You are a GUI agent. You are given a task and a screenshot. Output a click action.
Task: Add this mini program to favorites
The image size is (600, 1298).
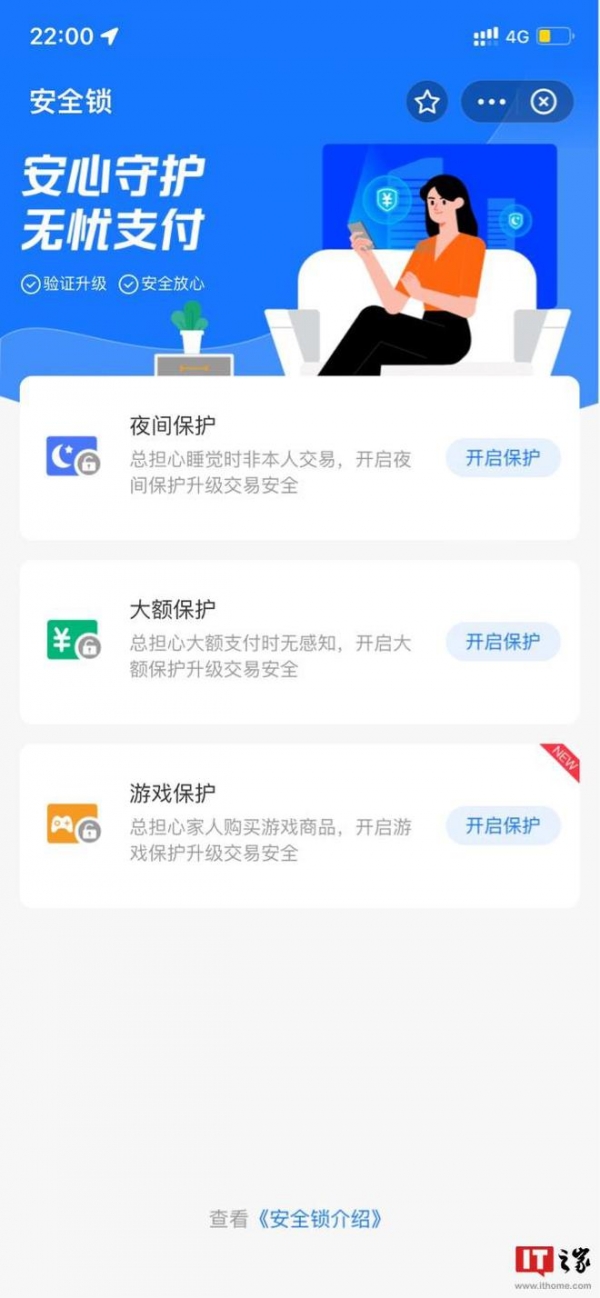(427, 102)
